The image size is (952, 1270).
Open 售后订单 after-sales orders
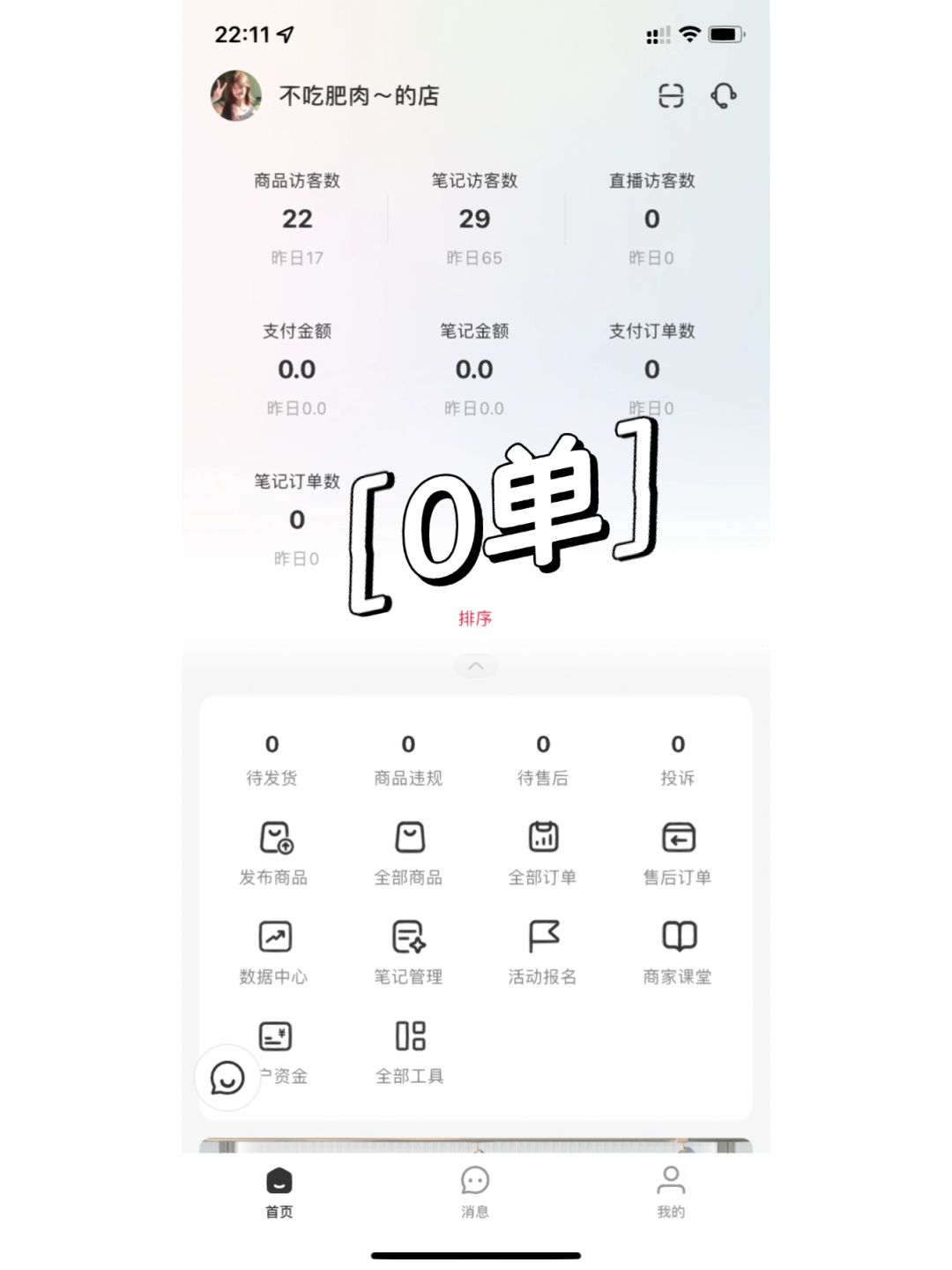678,853
